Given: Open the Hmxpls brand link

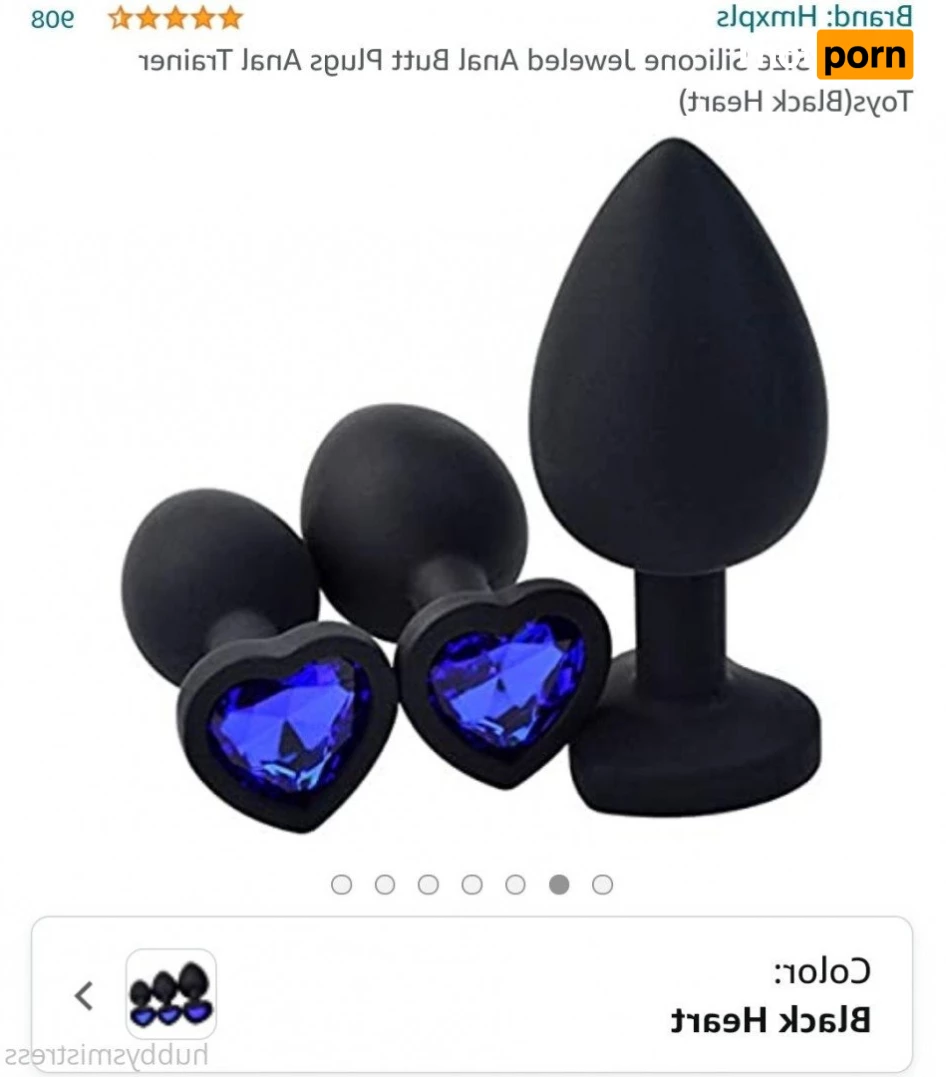Looking at the screenshot, I should pyautogui.click(x=812, y=17).
